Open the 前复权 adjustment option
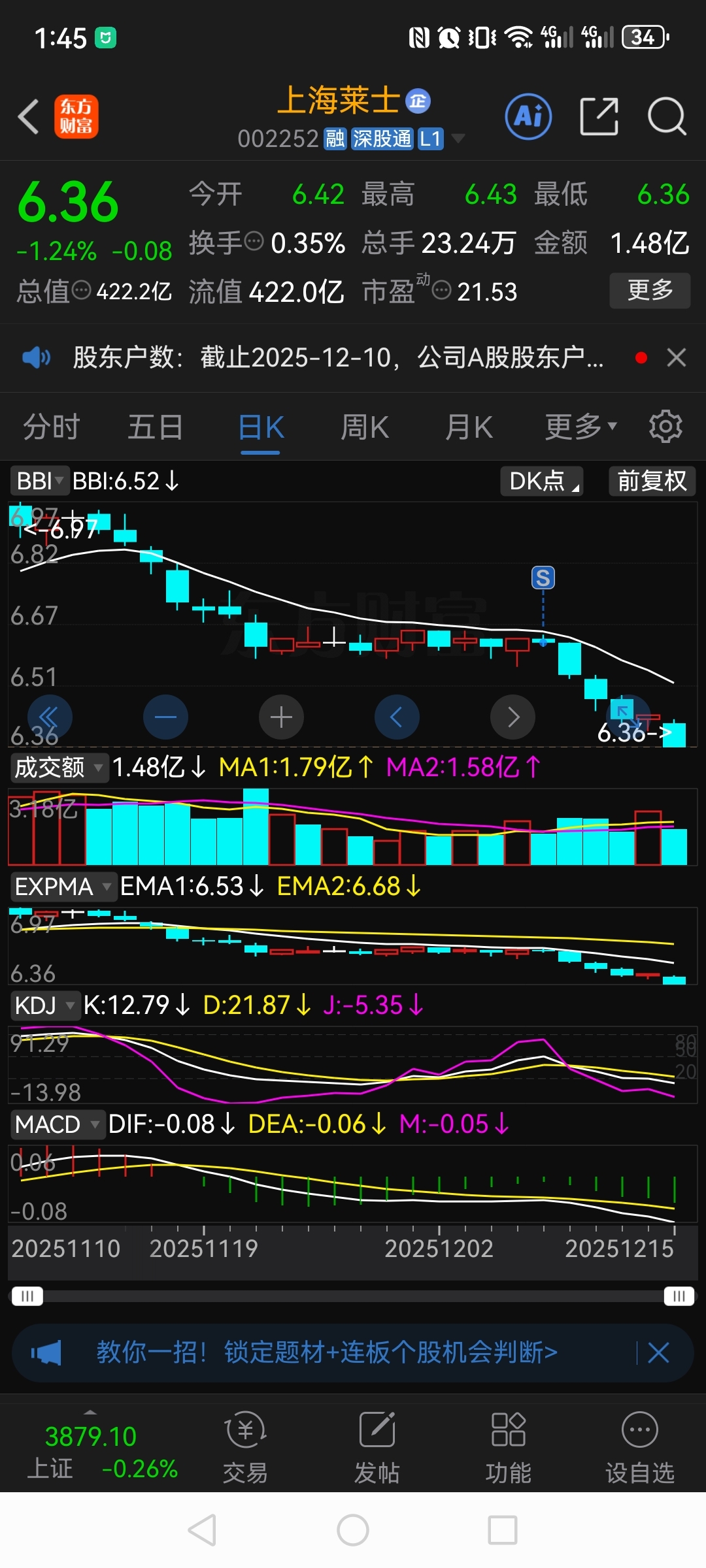Image resolution: width=706 pixels, height=1568 pixels. pyautogui.click(x=652, y=481)
